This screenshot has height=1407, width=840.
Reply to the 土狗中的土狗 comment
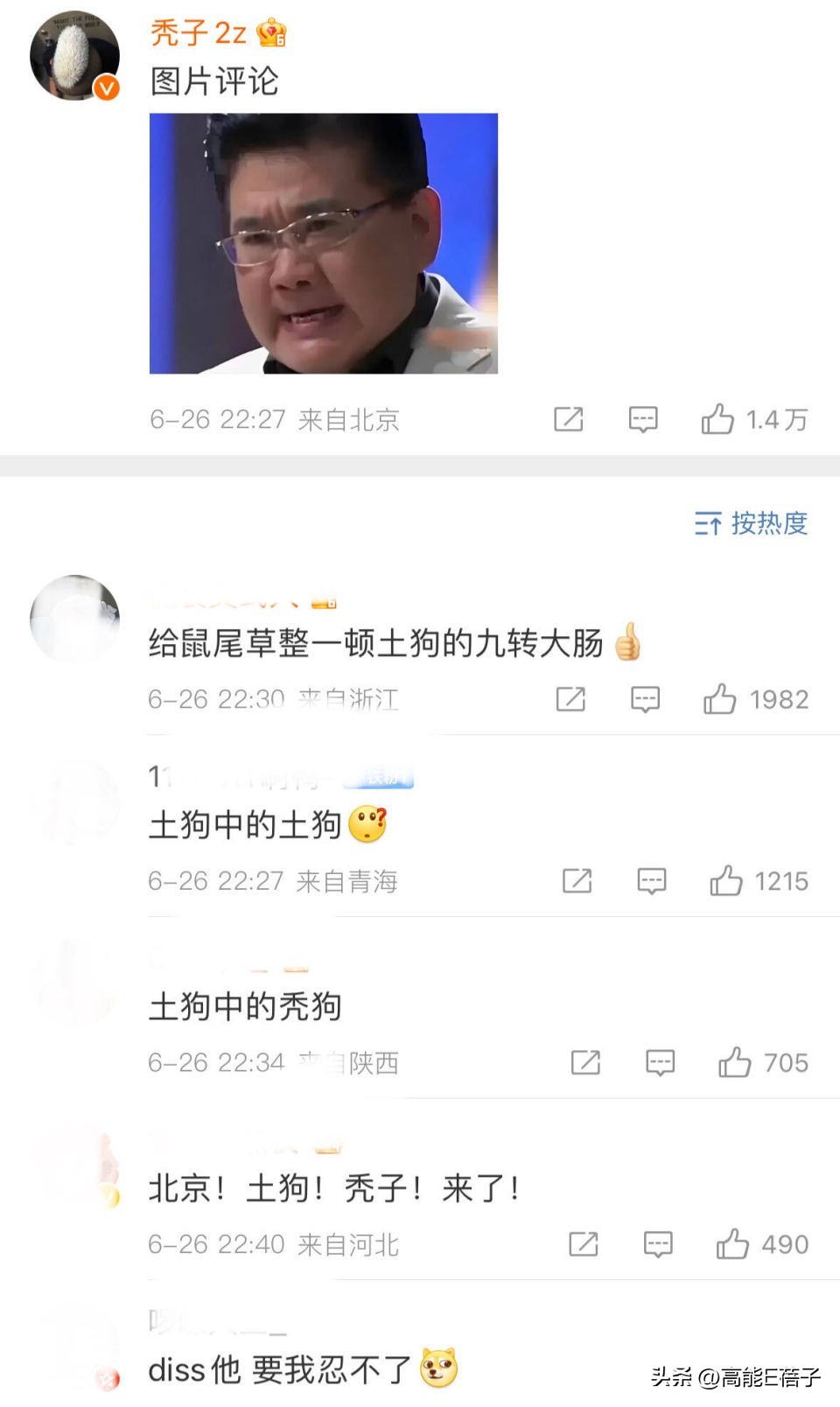tap(652, 881)
